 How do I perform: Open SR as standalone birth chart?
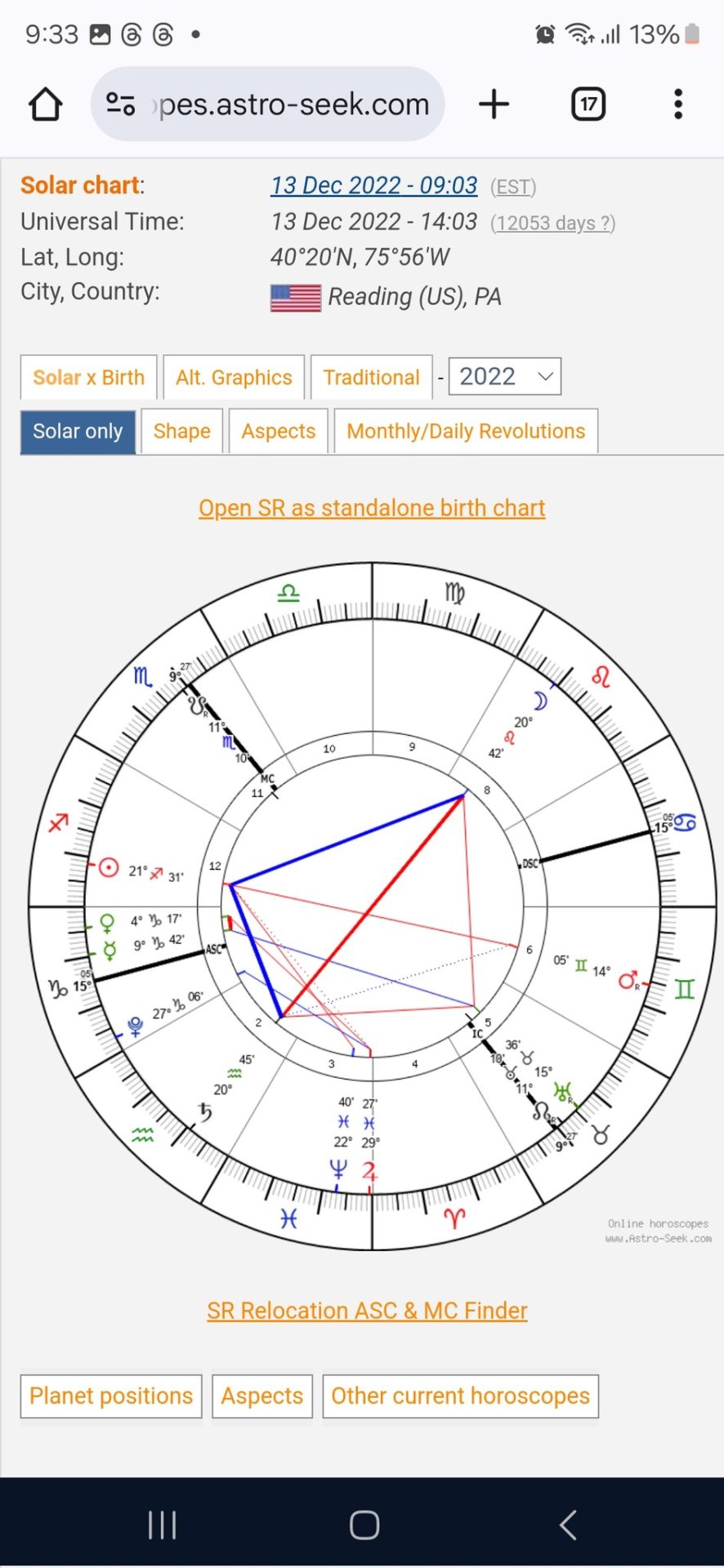pyautogui.click(x=372, y=508)
